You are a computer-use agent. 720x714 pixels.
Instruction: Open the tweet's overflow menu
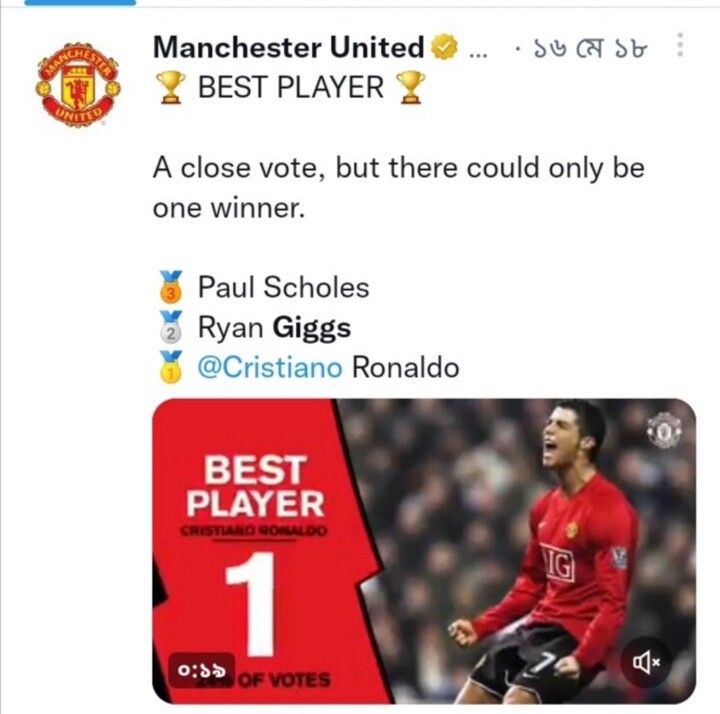tap(680, 46)
